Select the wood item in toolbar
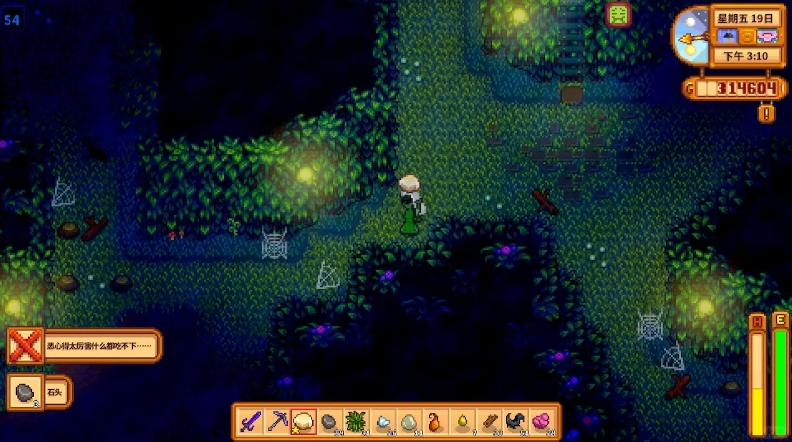The width and height of the screenshot is (792, 442). 490,421
